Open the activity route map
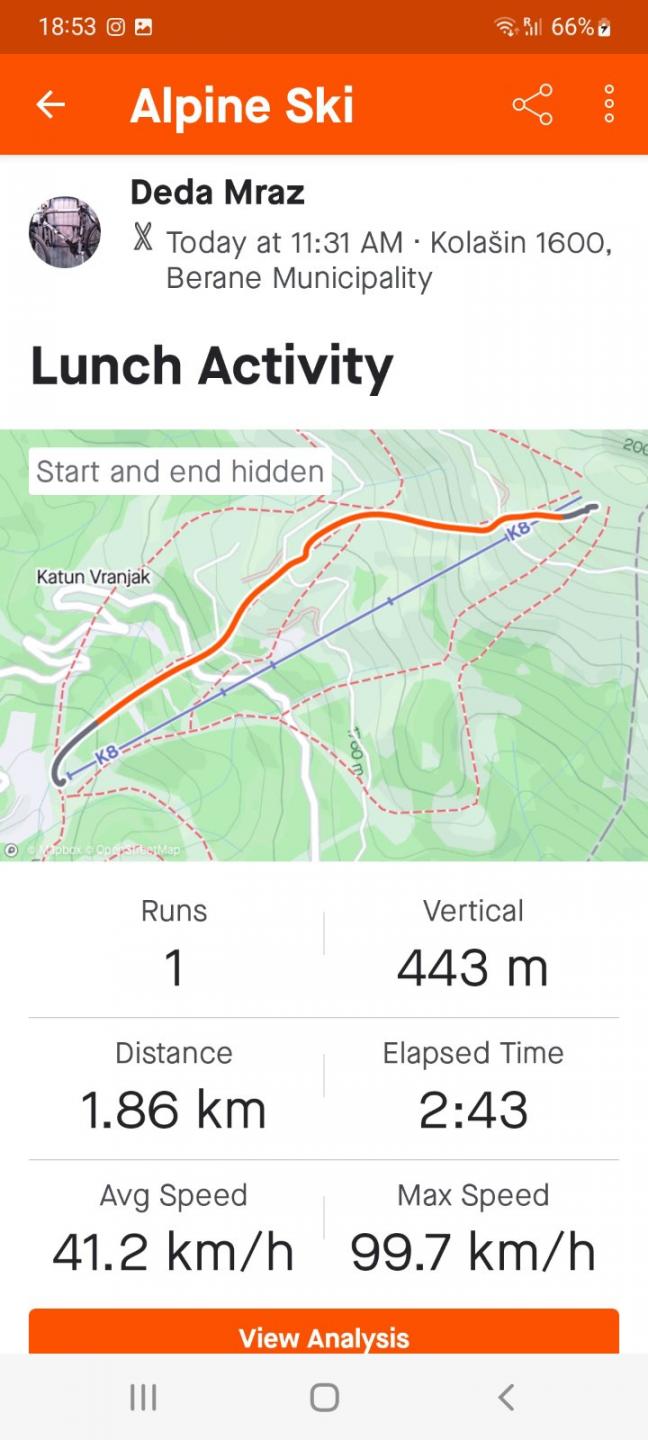 (324, 645)
